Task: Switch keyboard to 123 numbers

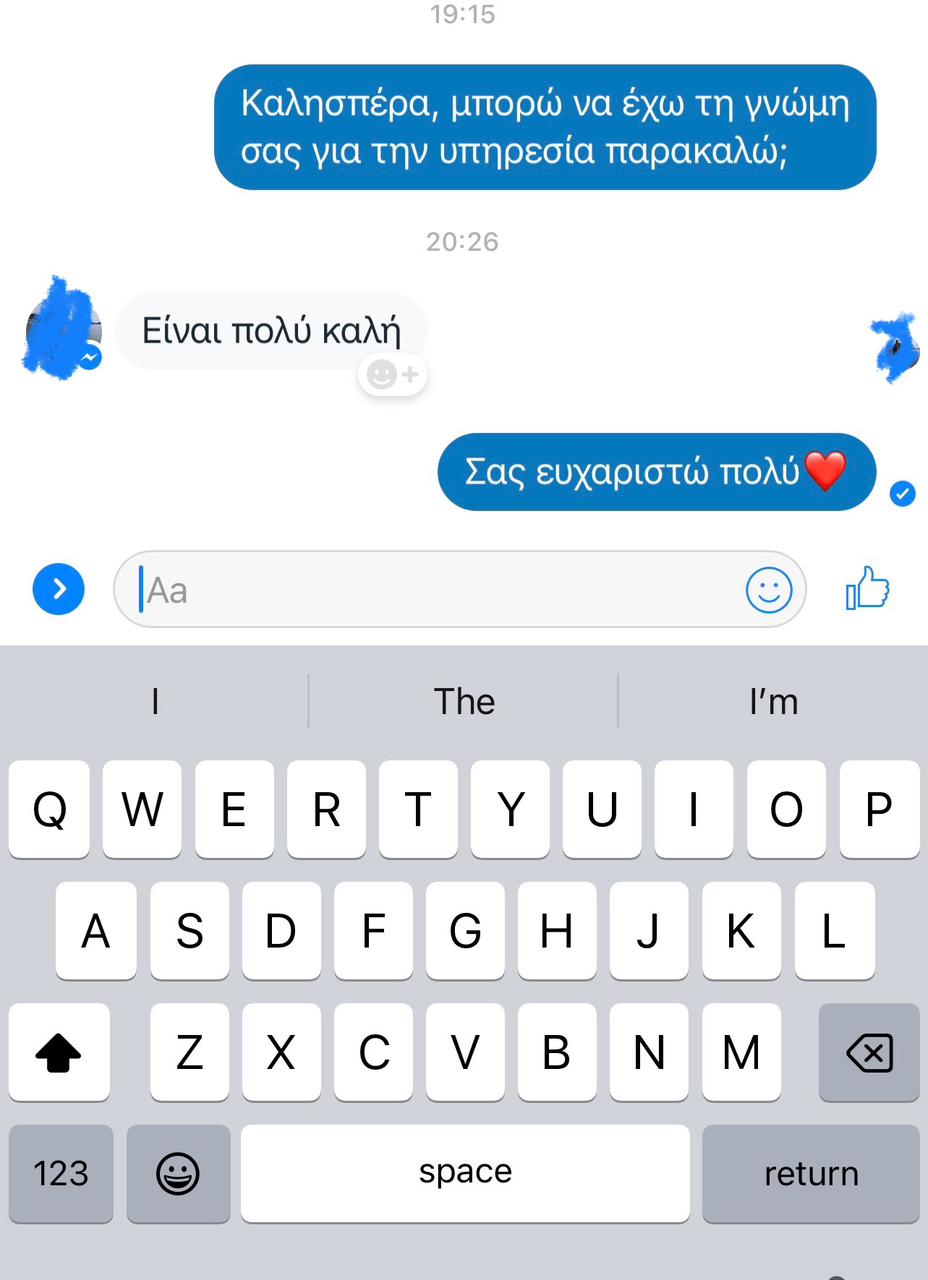Action: [61, 1173]
